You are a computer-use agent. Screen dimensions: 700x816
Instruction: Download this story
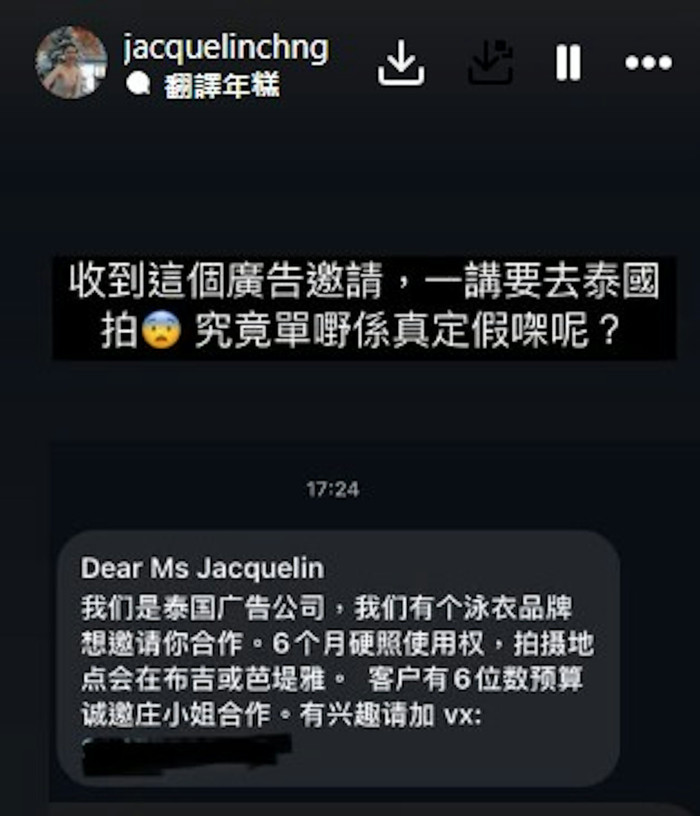pyautogui.click(x=401, y=63)
